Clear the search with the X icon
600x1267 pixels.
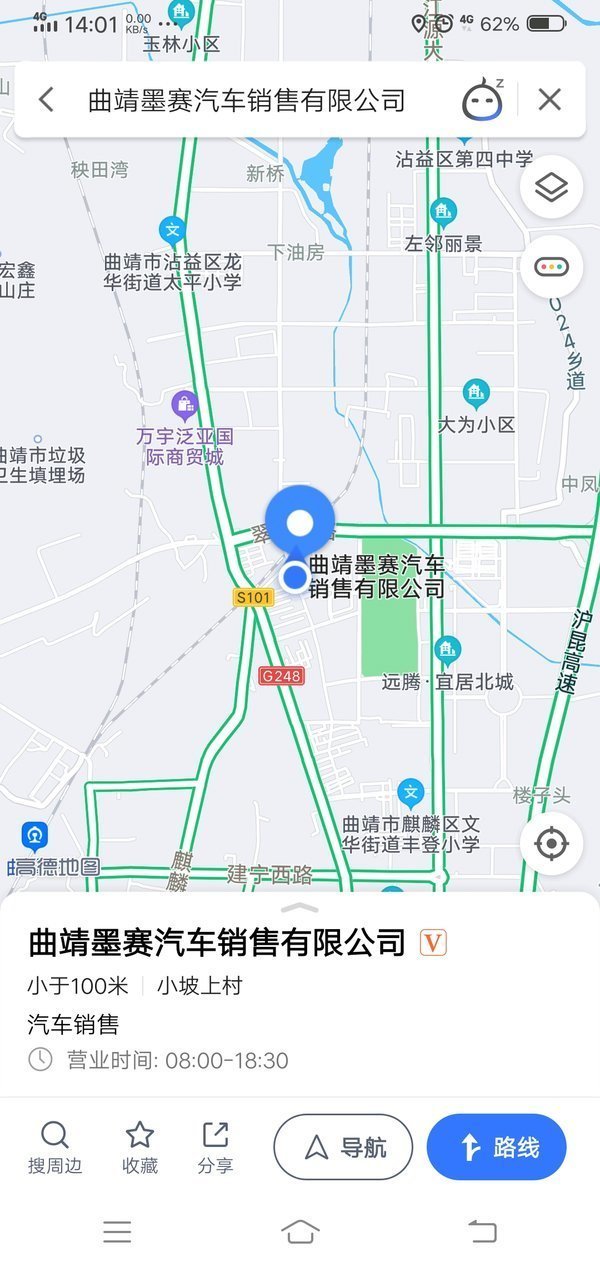[x=549, y=99]
